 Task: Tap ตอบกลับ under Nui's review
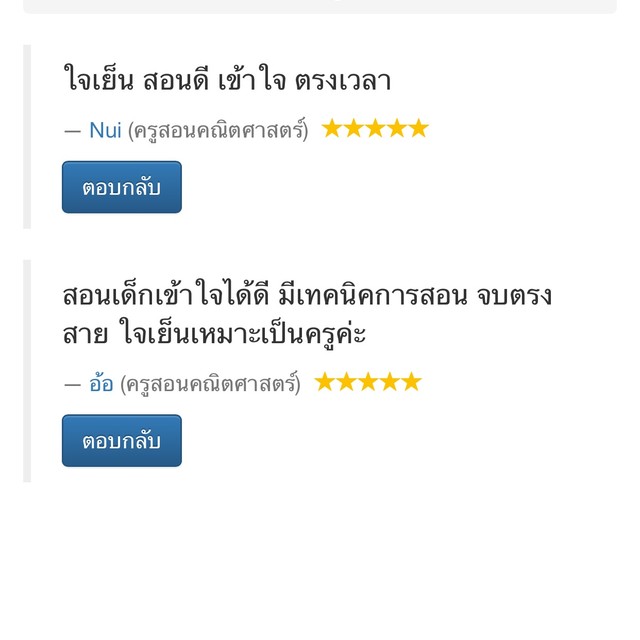click(x=121, y=187)
